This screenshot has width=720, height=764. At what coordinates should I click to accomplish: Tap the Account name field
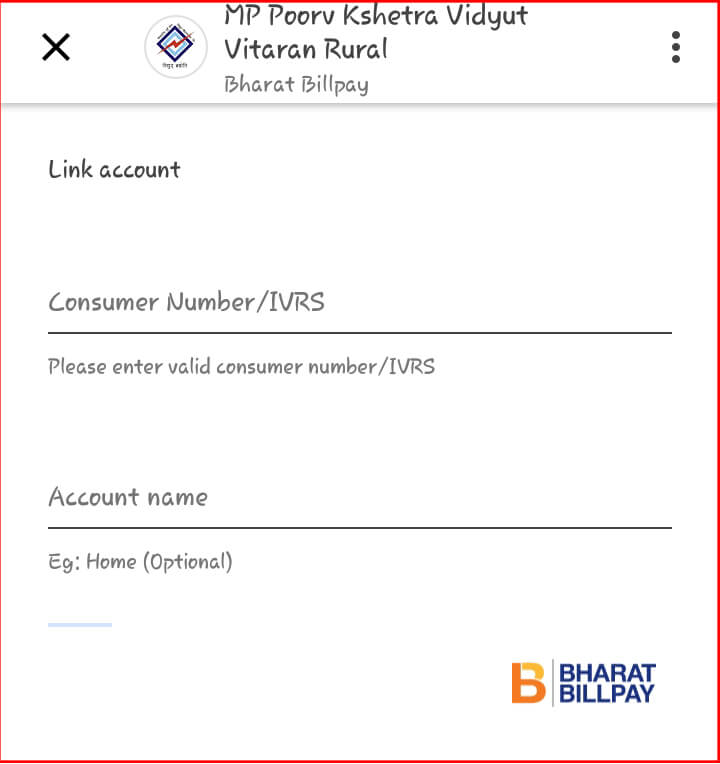pyautogui.click(x=359, y=498)
